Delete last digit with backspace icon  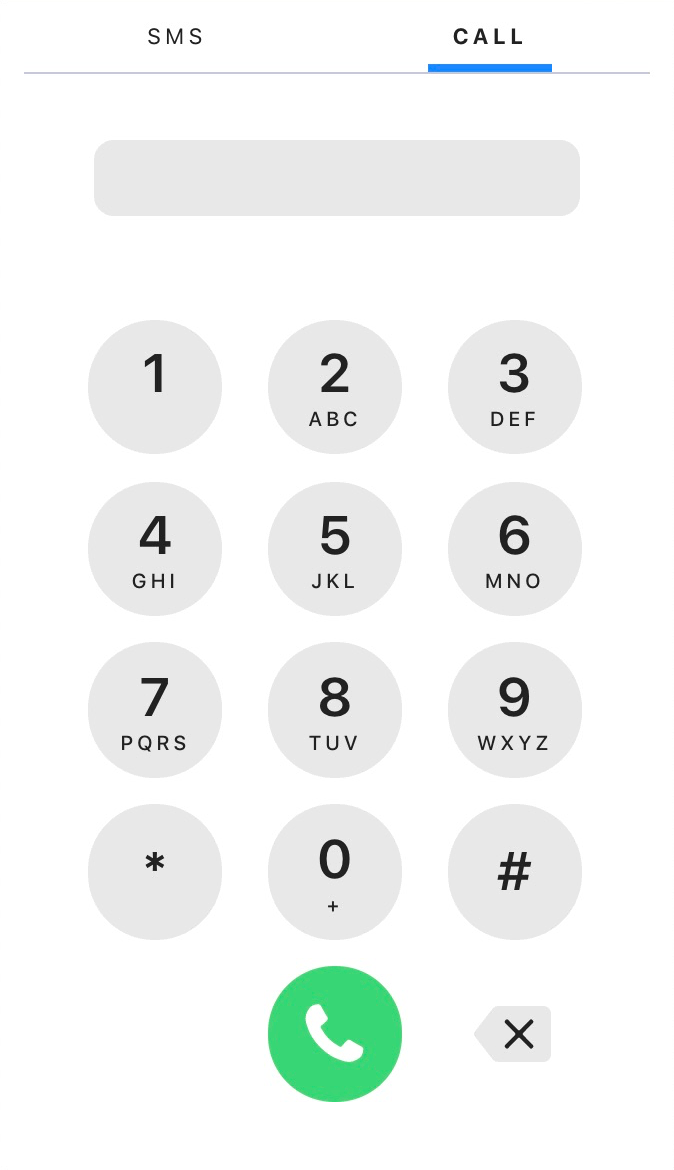click(x=514, y=1034)
